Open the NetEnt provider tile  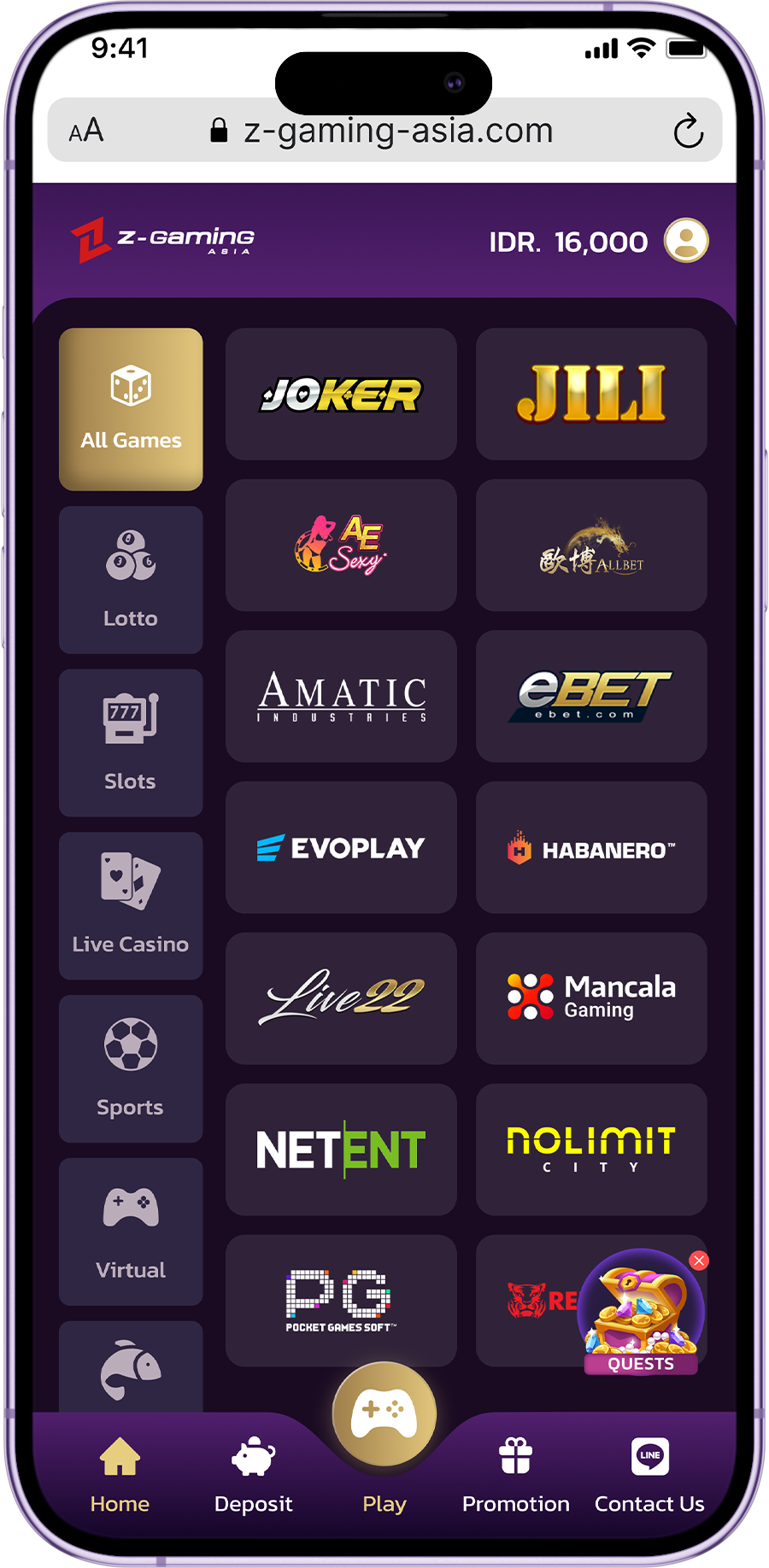[x=341, y=1150]
